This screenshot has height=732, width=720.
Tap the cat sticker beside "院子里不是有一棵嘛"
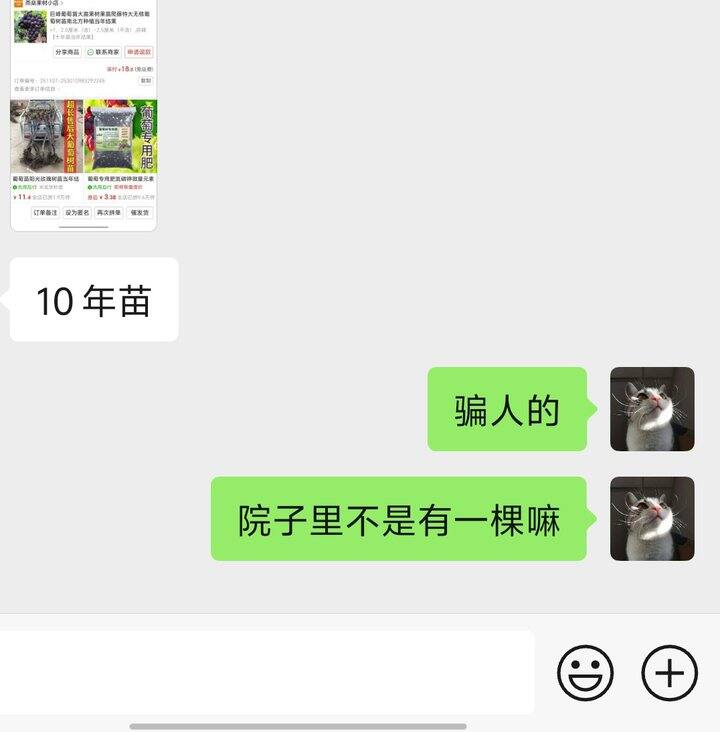pos(652,519)
